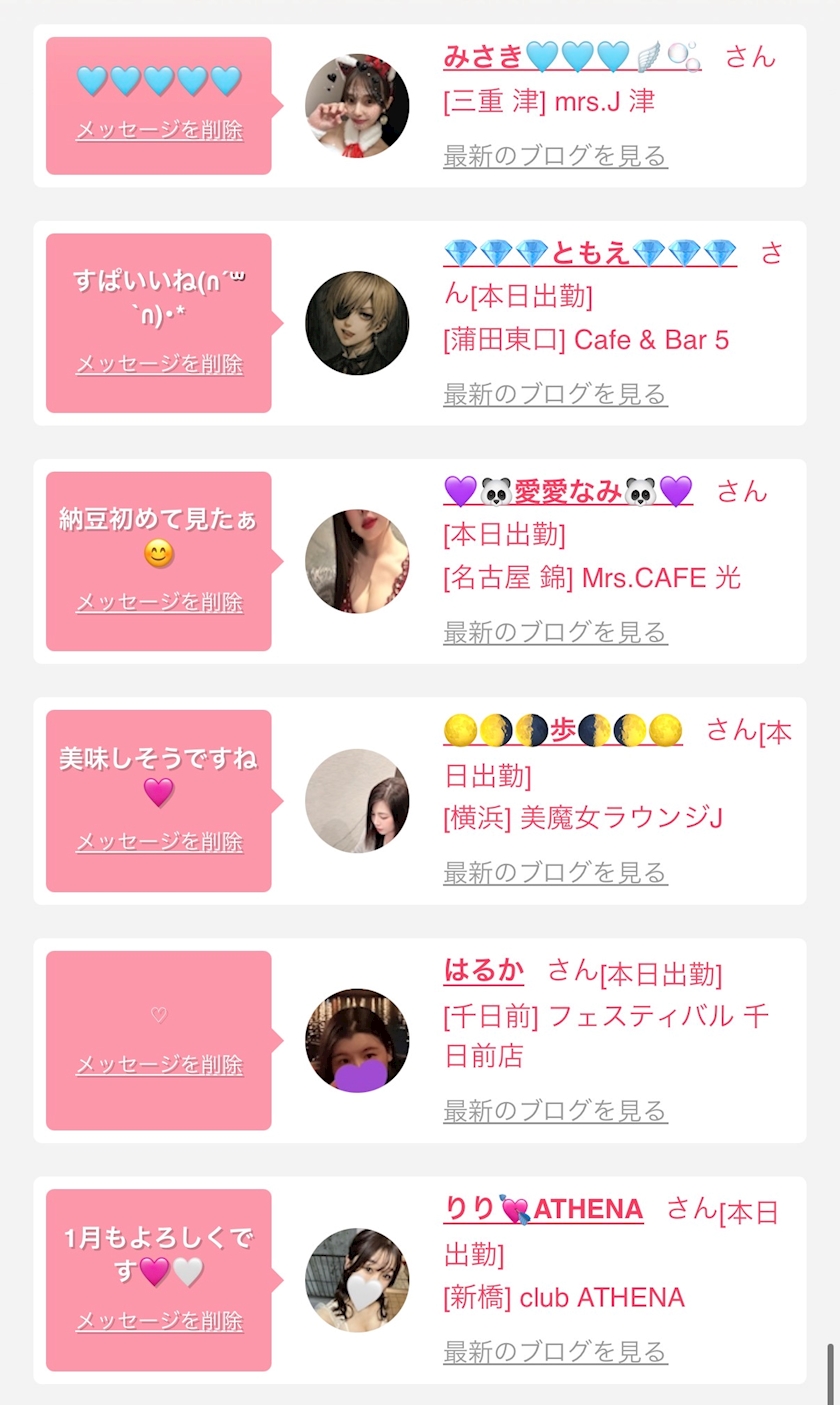Viewport: 840px width, 1405px height.
Task: Tap ともえ's avatar picture
Action: coord(357,323)
